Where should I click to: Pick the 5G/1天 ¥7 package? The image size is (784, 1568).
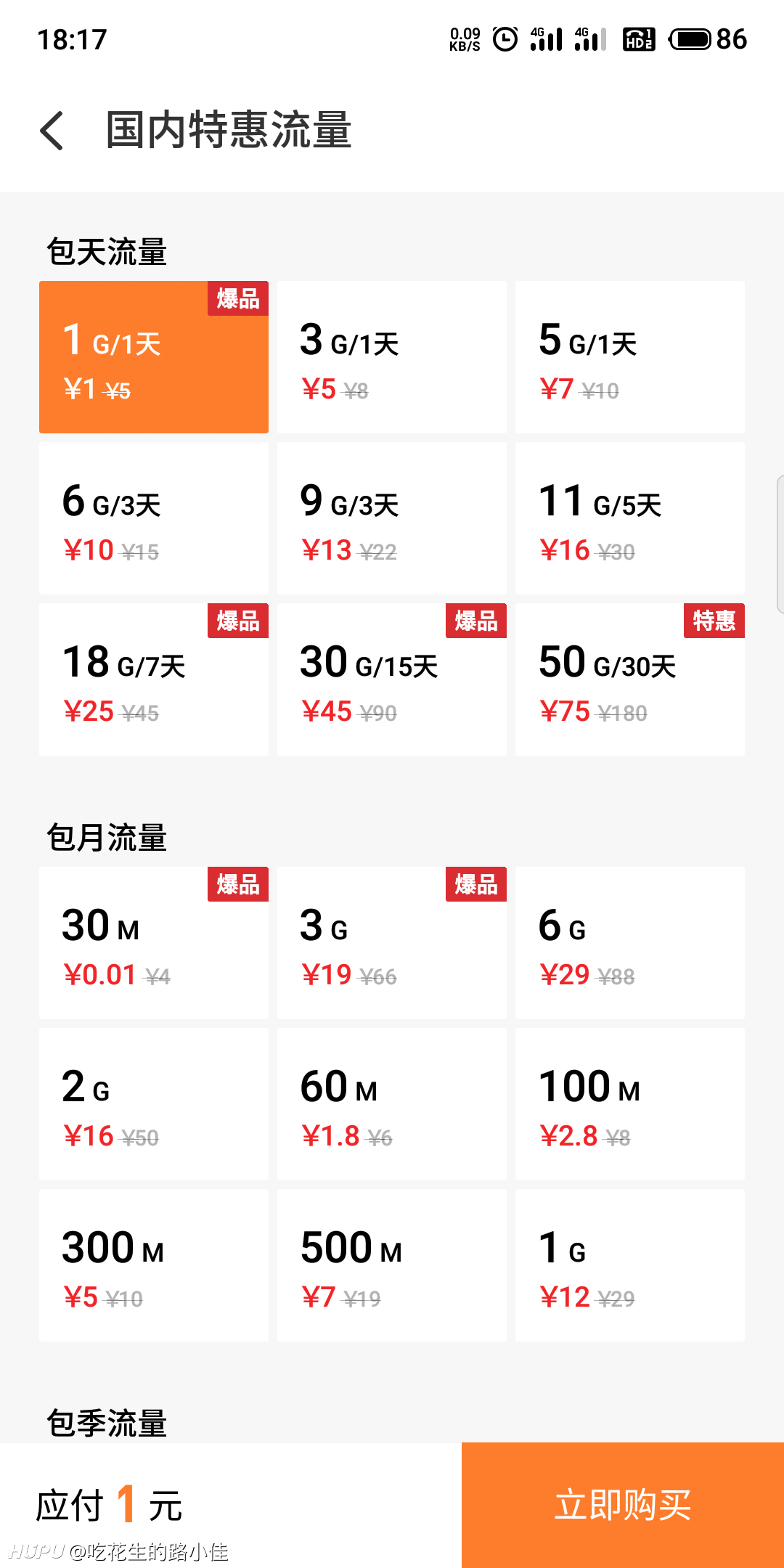(630, 357)
